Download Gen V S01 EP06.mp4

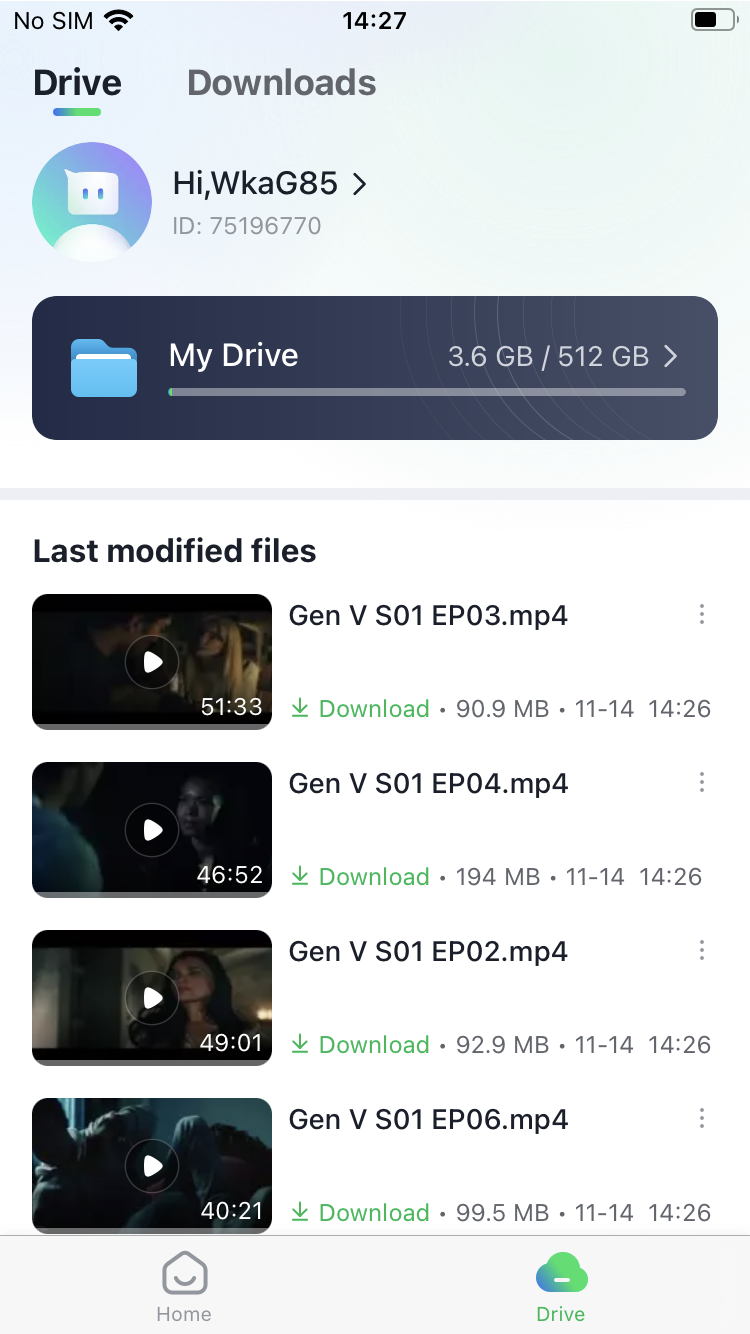360,1213
